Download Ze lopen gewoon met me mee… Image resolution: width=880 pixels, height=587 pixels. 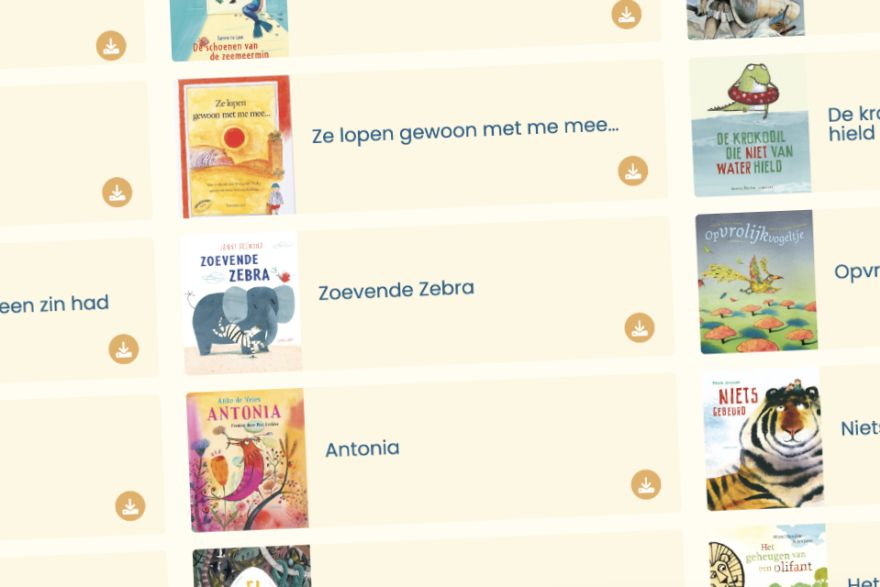point(633,171)
